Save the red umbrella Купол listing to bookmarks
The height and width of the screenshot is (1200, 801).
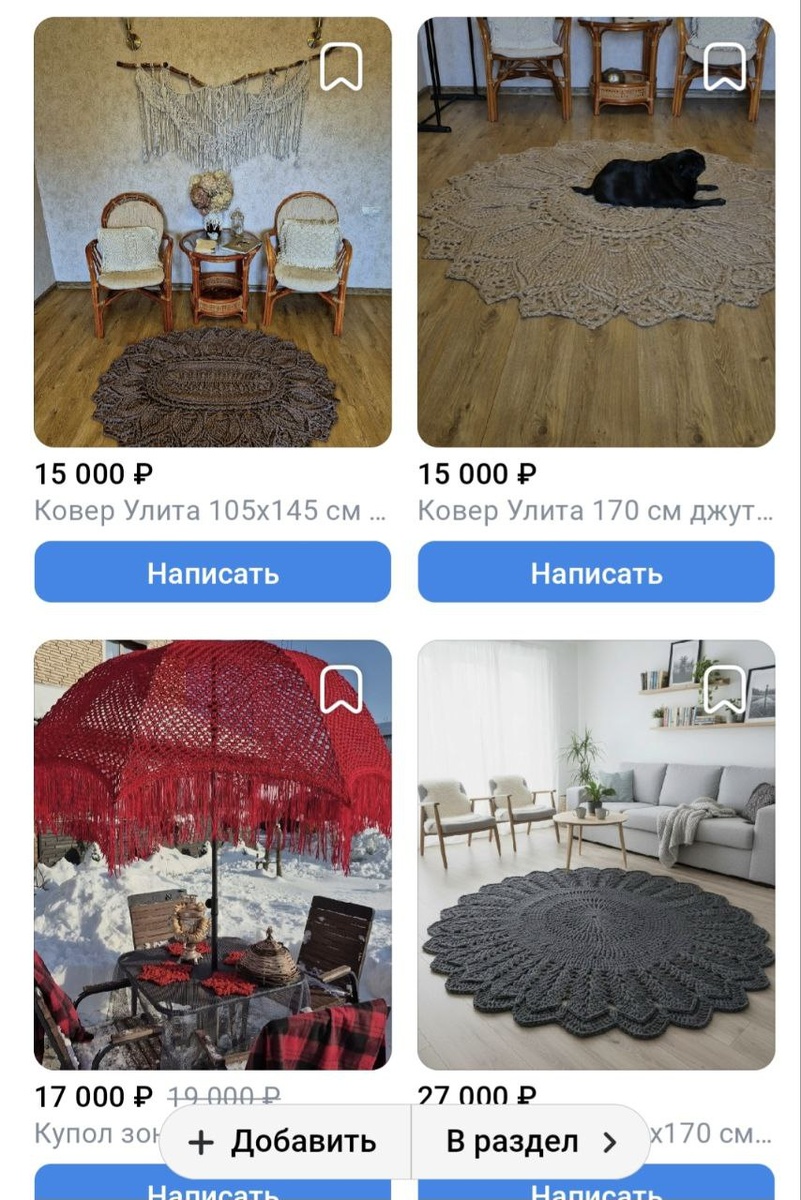[340, 690]
